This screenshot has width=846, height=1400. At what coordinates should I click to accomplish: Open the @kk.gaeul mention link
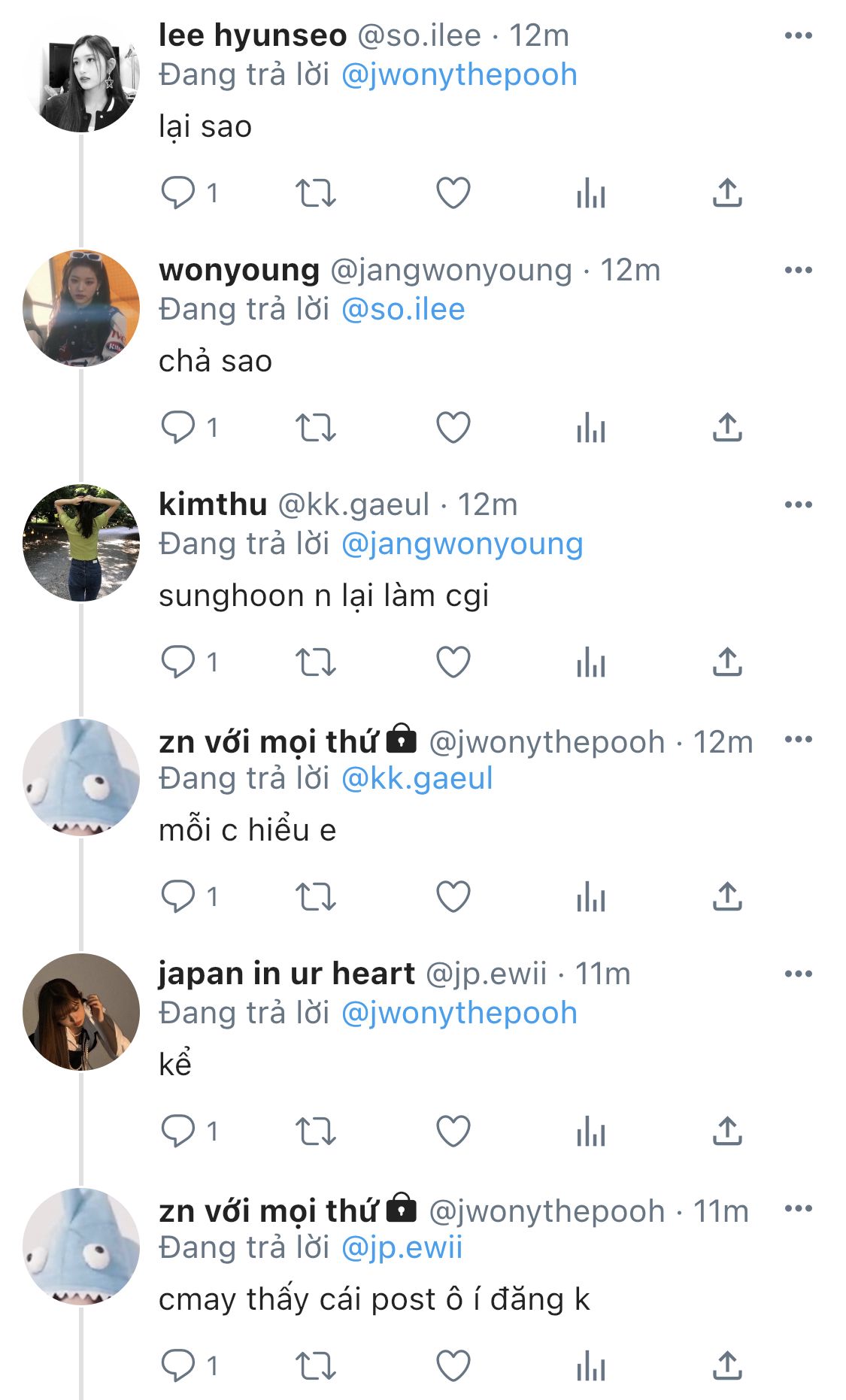click(x=417, y=778)
